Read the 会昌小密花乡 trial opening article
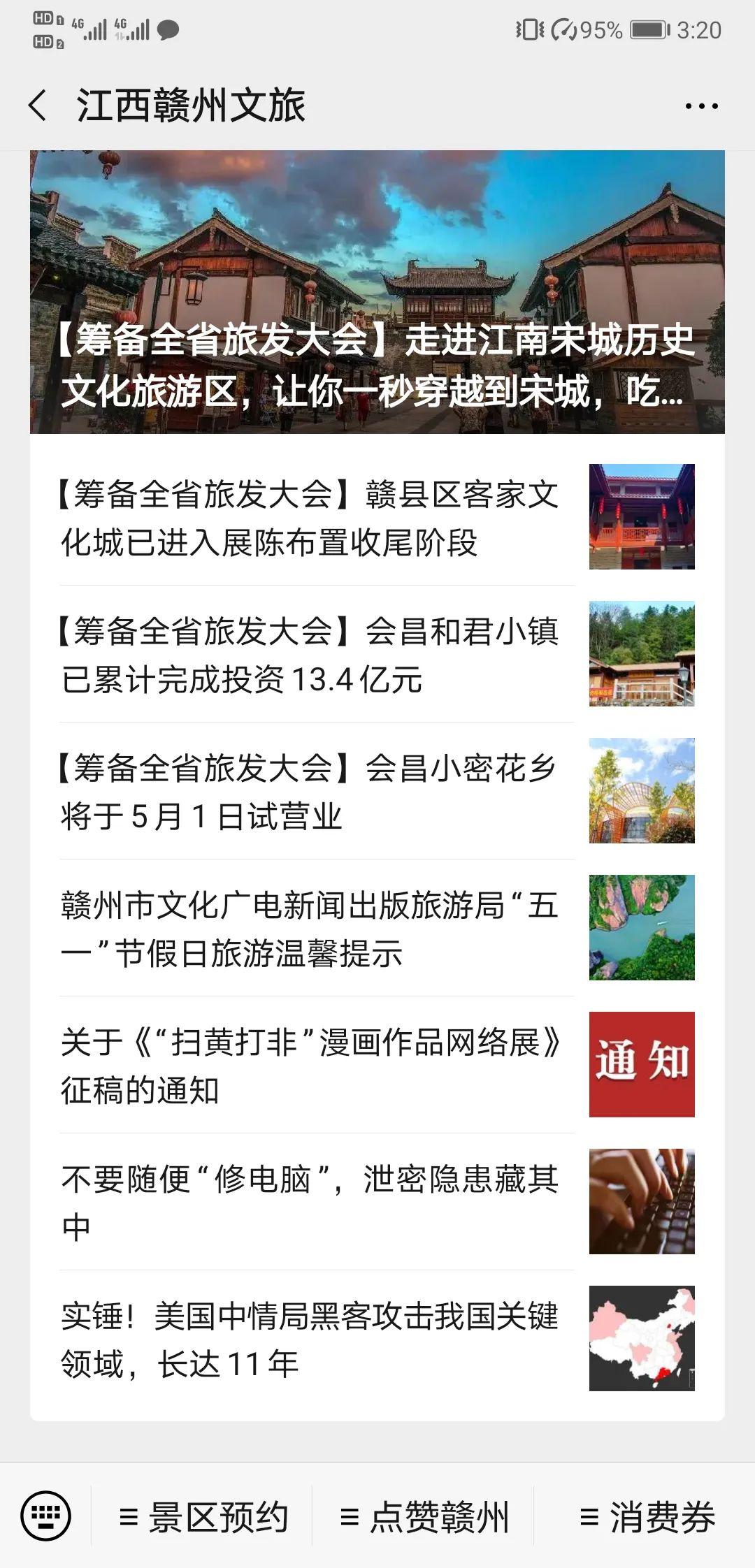This screenshot has height=1568, width=755. point(377,791)
